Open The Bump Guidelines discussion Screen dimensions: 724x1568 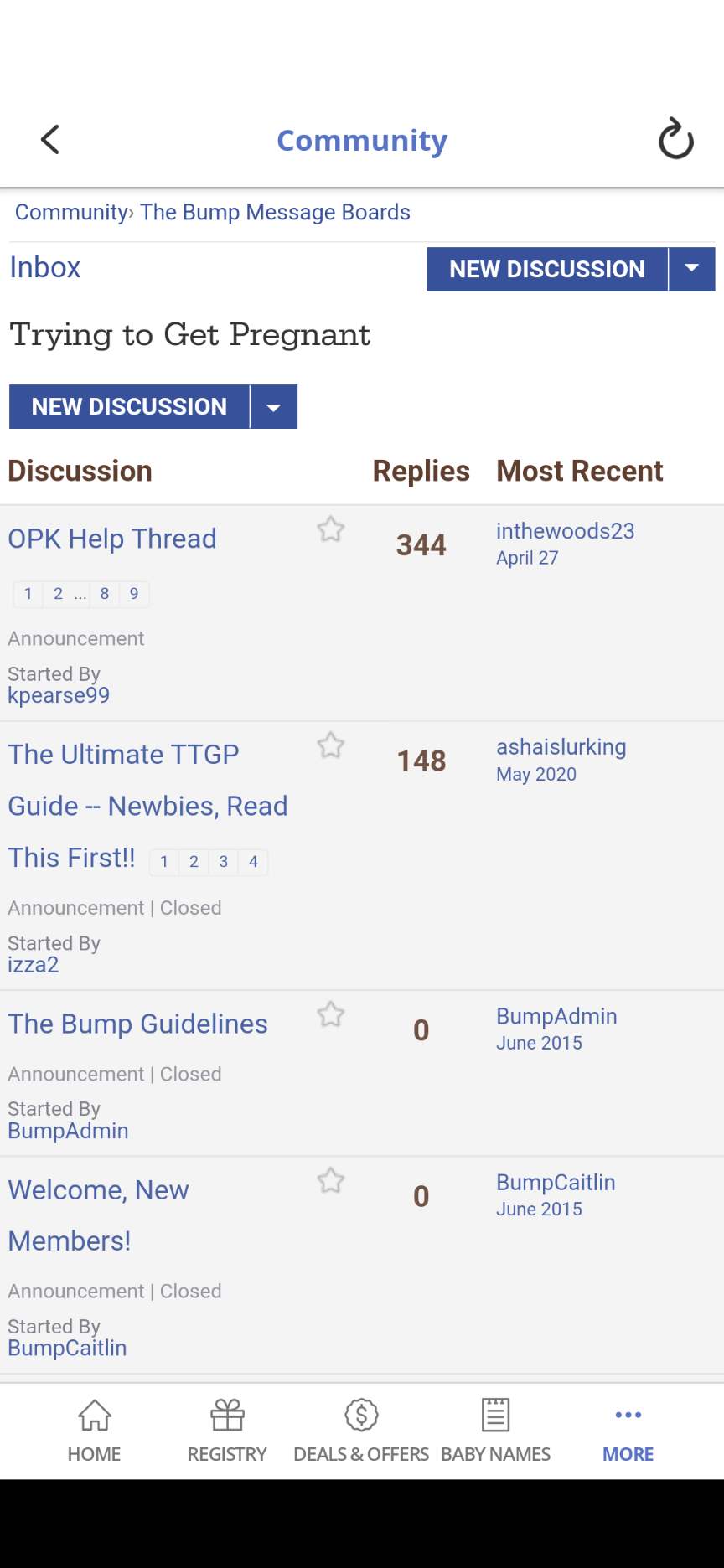coord(137,1024)
